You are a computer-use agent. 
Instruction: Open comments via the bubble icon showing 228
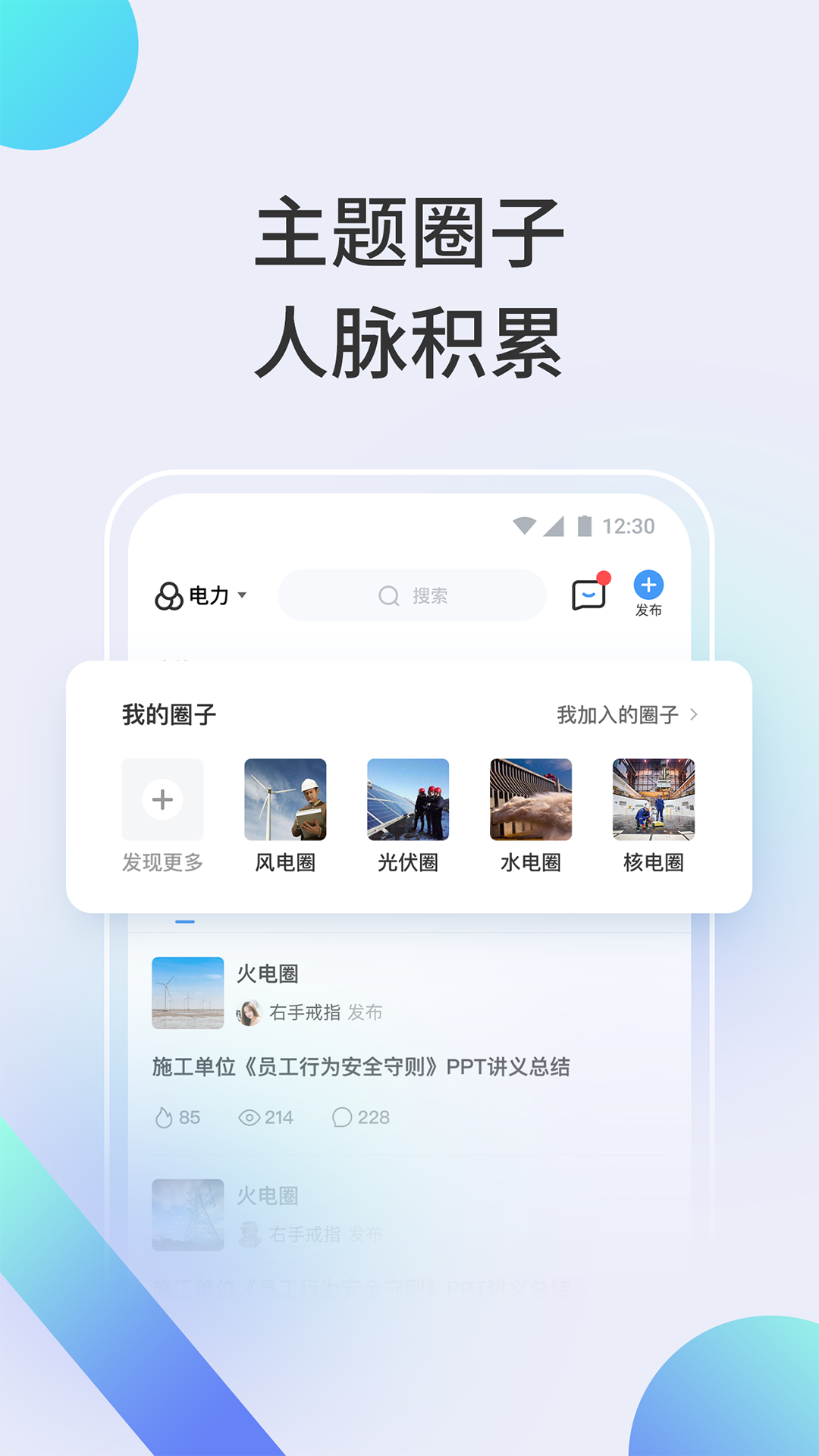[x=342, y=1117]
